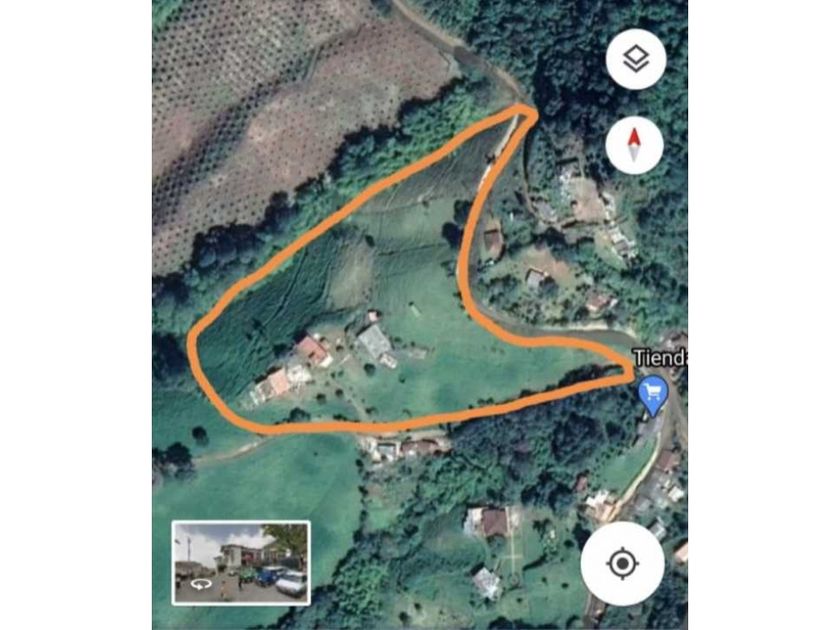
Task: Open the map layers button
Action: tap(635, 60)
